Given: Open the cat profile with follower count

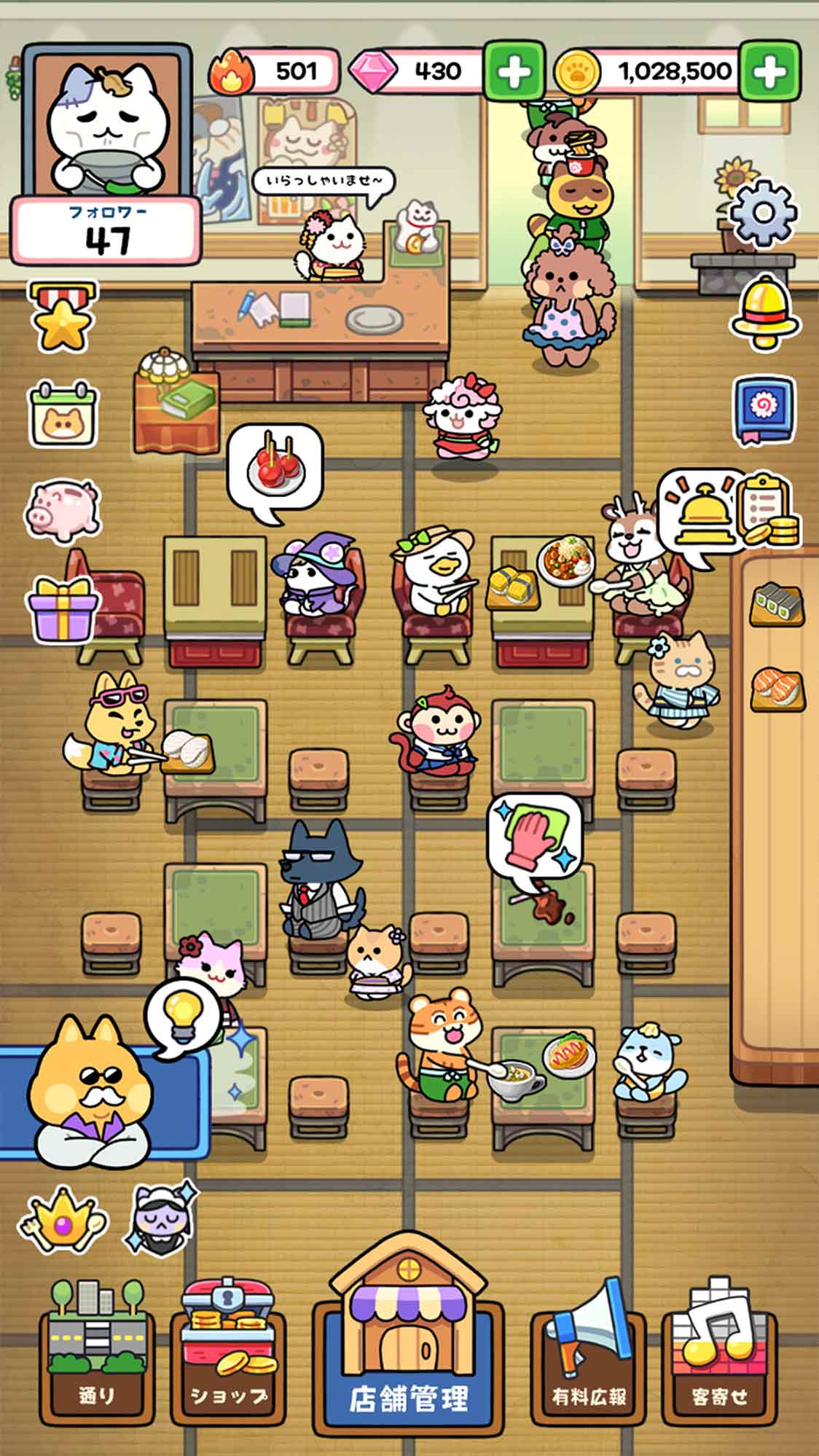Looking at the screenshot, I should click(x=106, y=154).
